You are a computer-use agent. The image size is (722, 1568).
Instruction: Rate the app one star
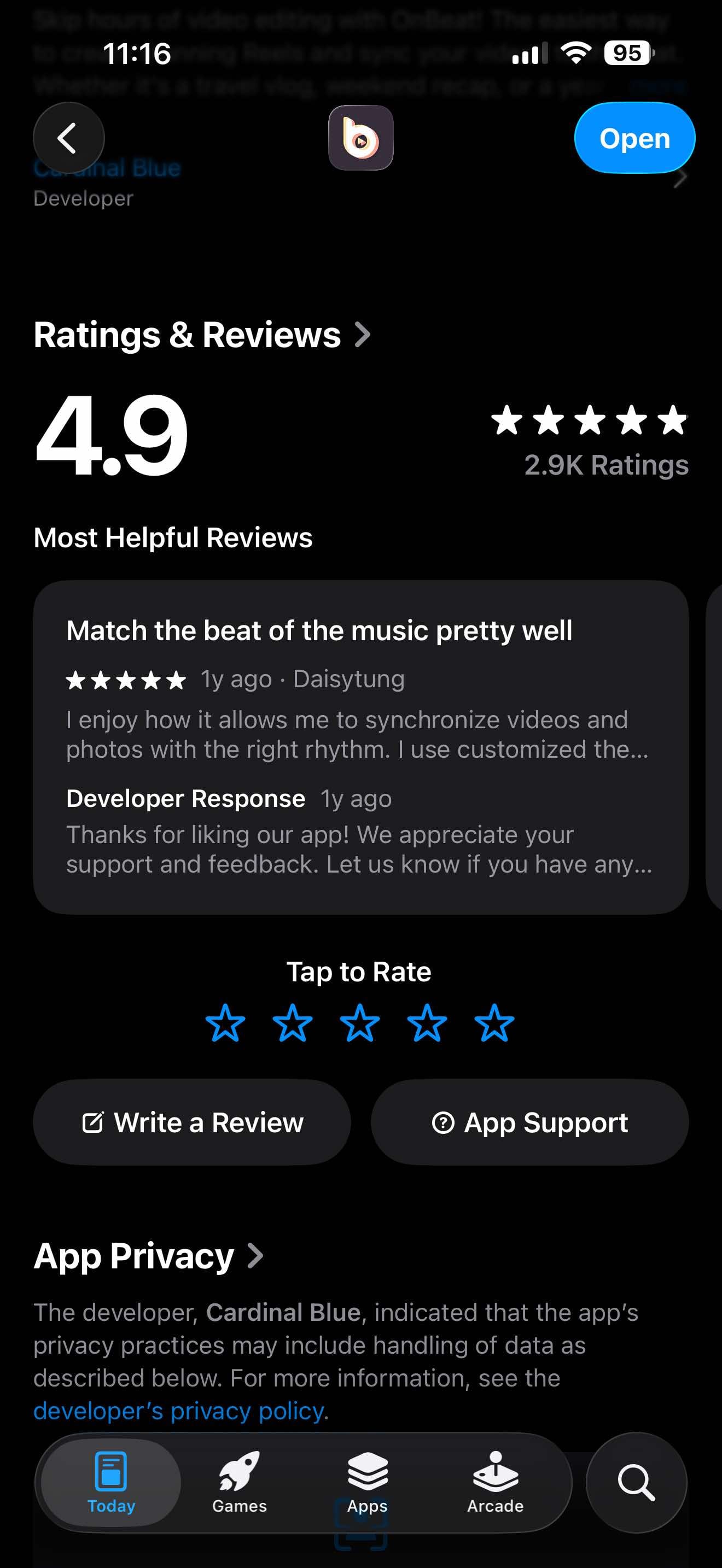225,1023
